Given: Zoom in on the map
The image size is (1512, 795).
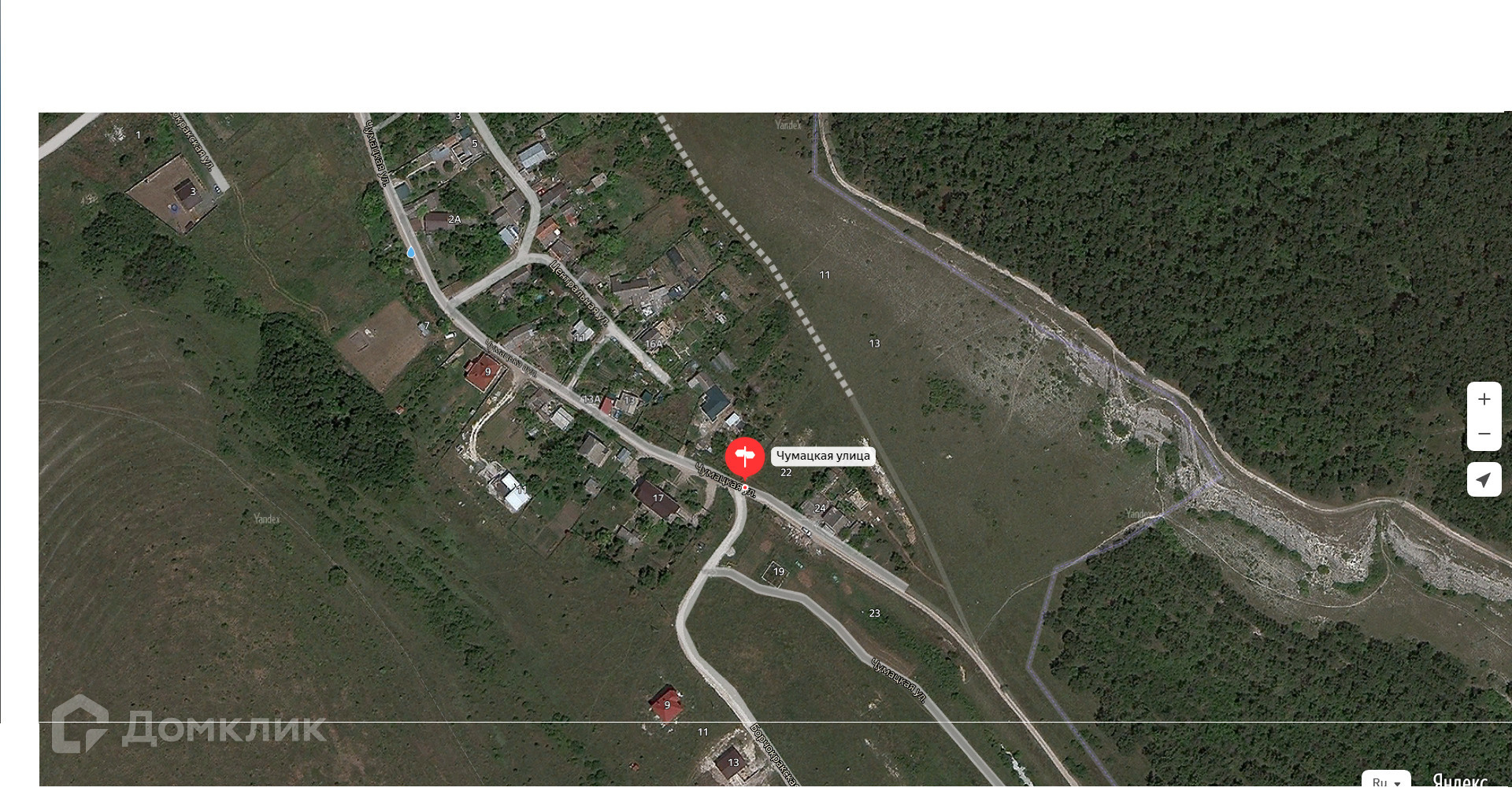Looking at the screenshot, I should tap(1484, 399).
